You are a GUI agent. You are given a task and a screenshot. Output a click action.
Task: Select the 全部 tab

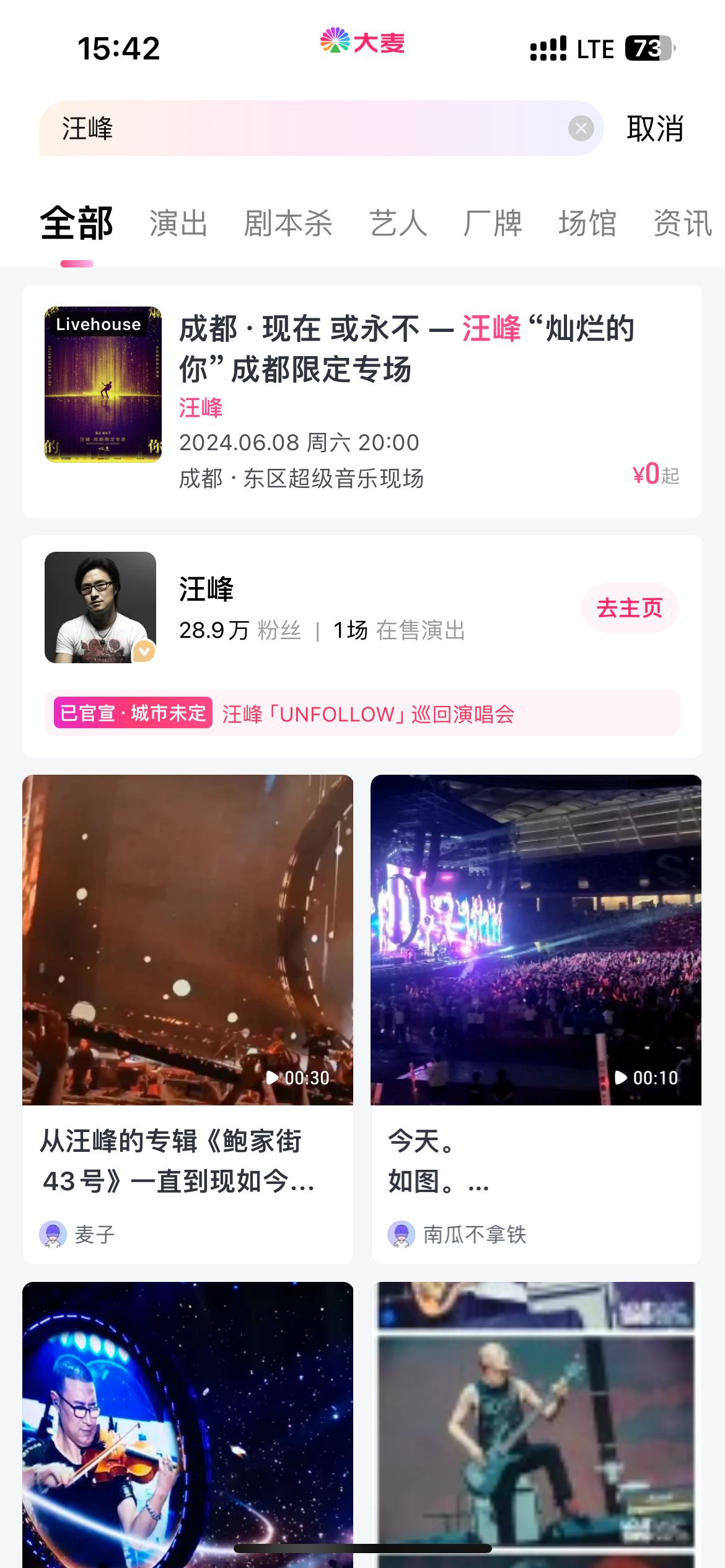[x=77, y=224]
